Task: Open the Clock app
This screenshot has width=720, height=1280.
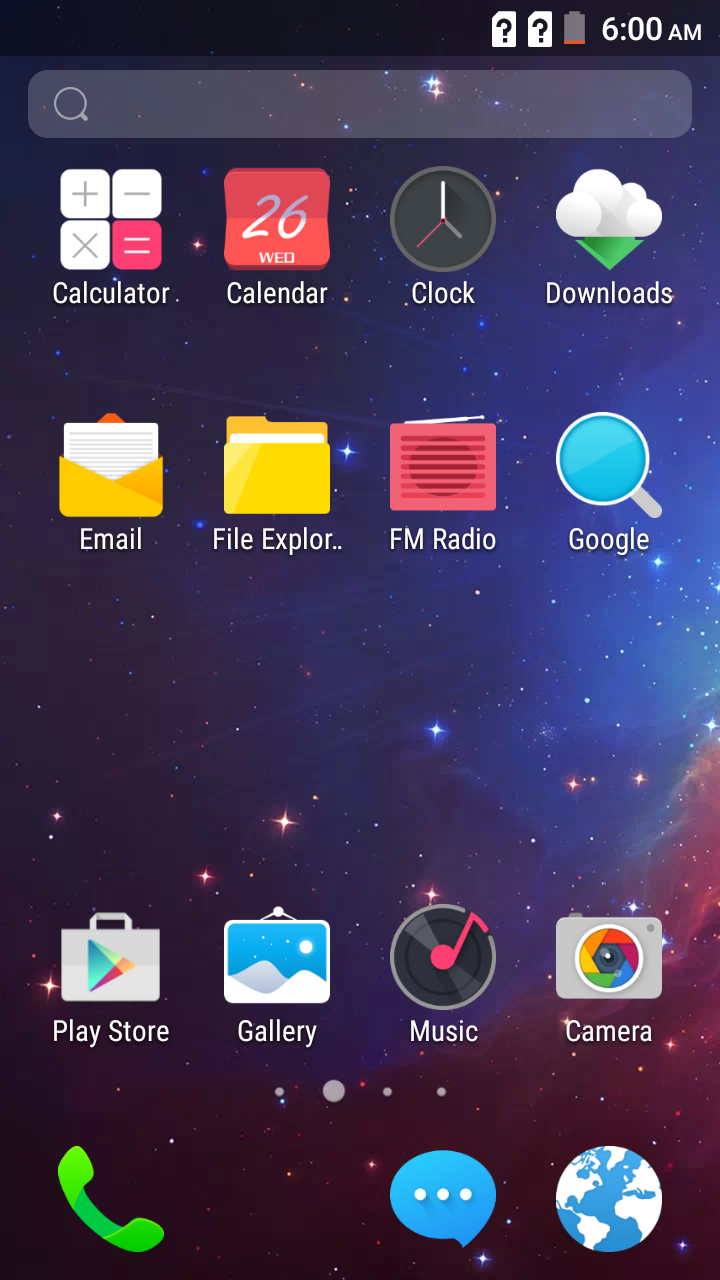Action: (x=443, y=218)
